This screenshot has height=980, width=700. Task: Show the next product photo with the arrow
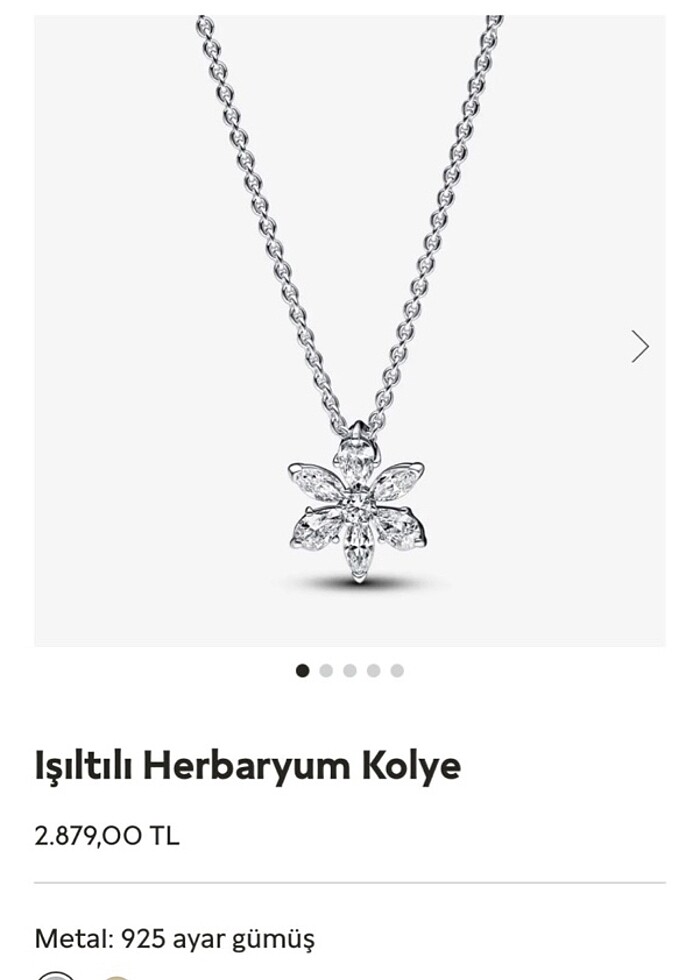pyautogui.click(x=640, y=346)
